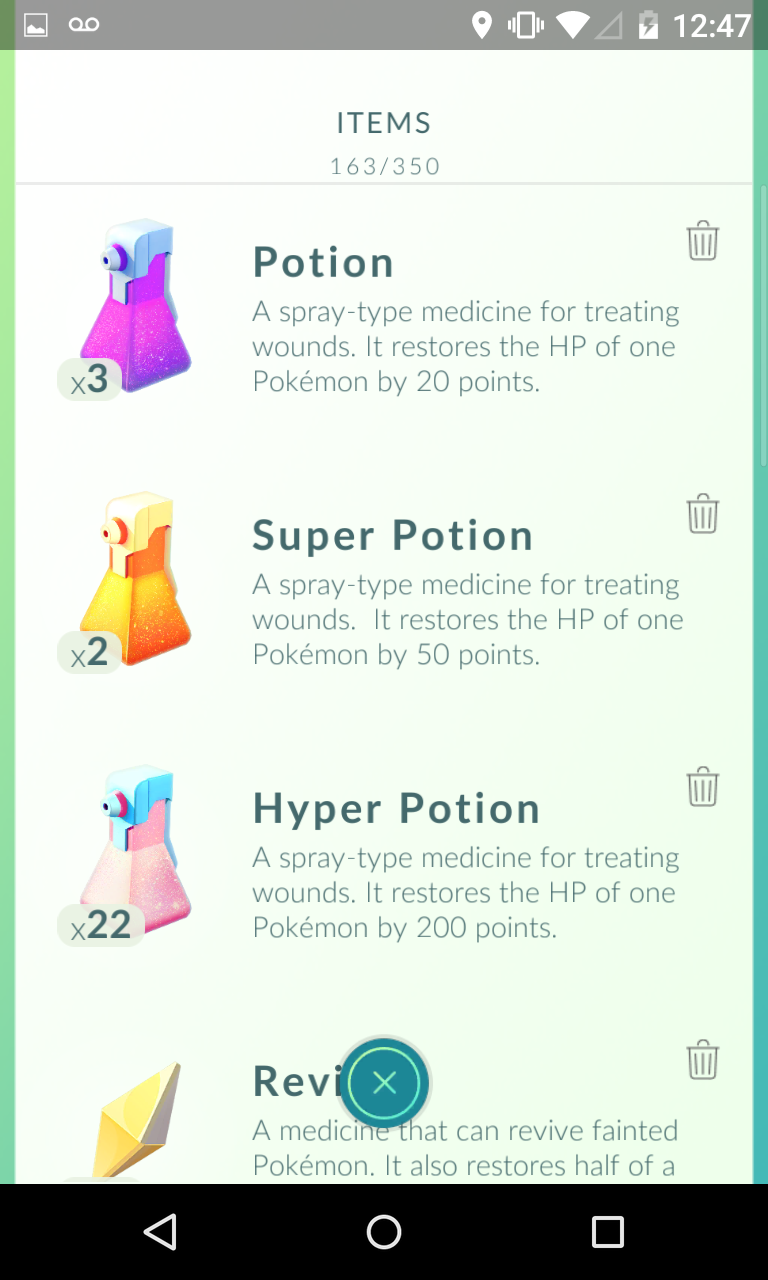Go to the Android home screen
Screen dimensions: 768x1280
384,1232
